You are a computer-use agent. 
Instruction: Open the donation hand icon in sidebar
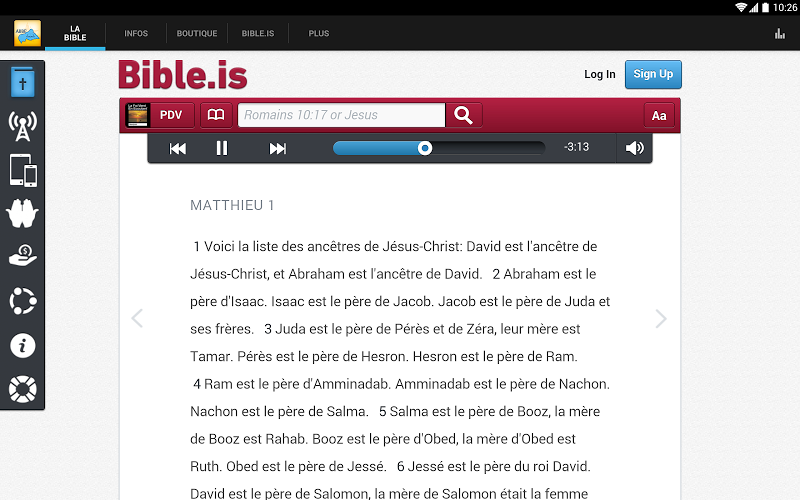(x=22, y=256)
